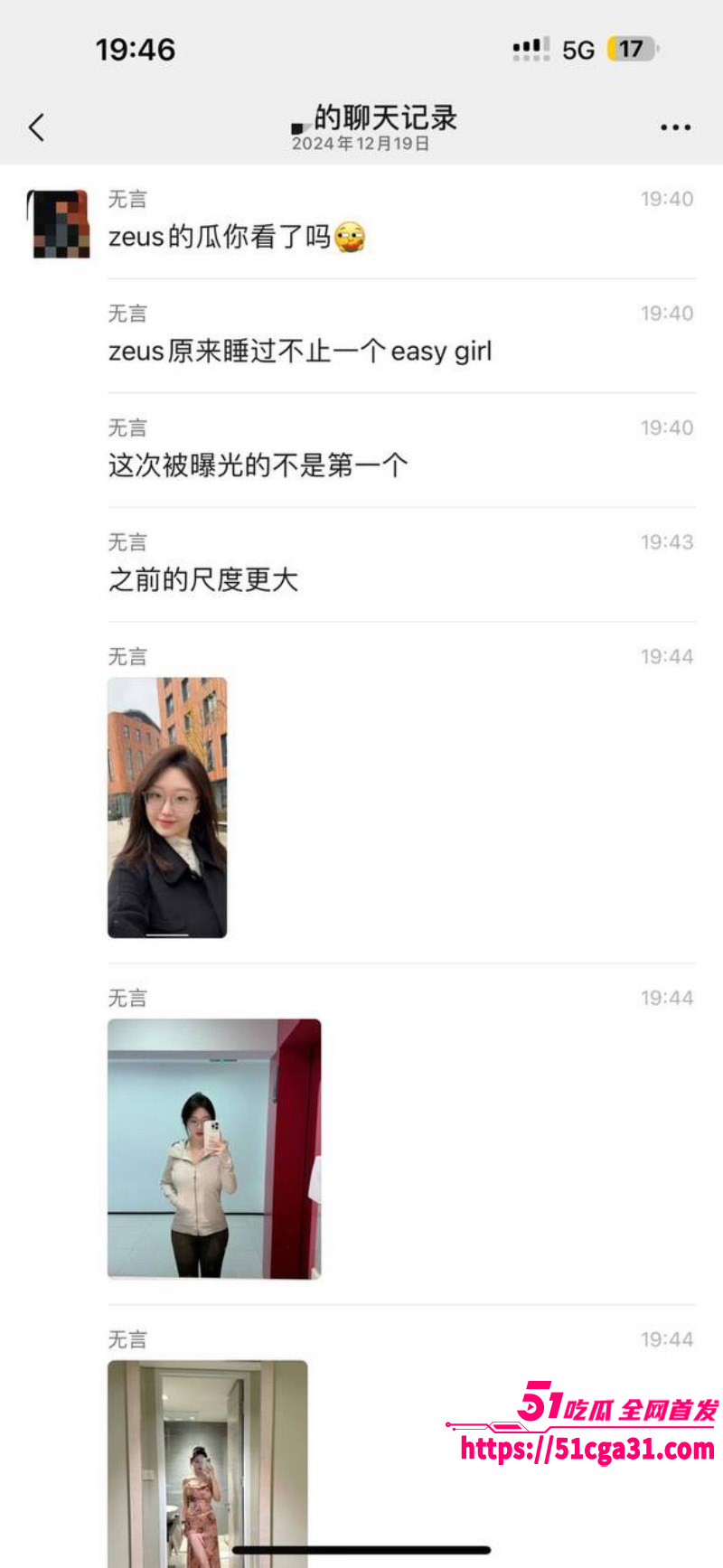723x1568 pixels.
Task: Tap the back chevron to exit chat history
Action: tap(36, 127)
